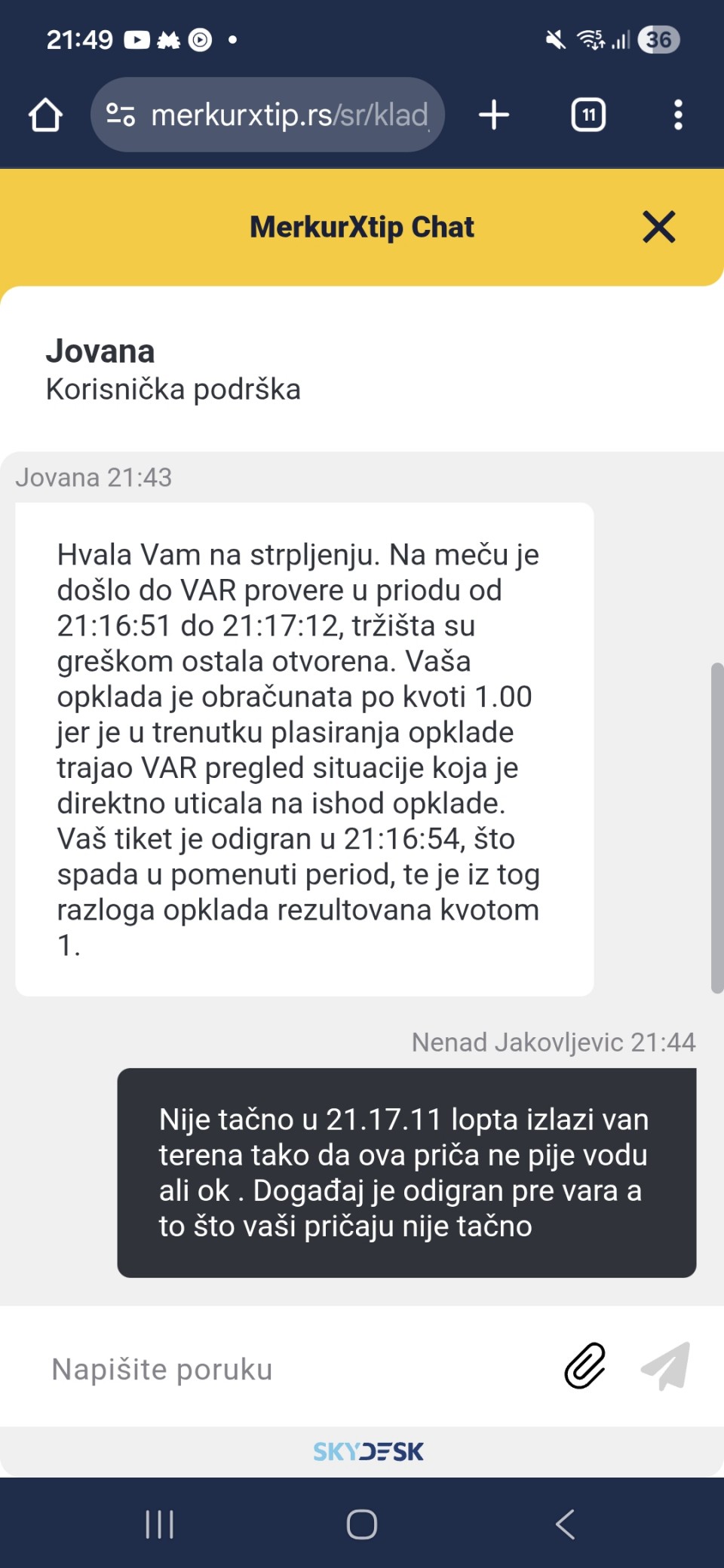Open recent apps from the navigation bar

click(x=160, y=1524)
